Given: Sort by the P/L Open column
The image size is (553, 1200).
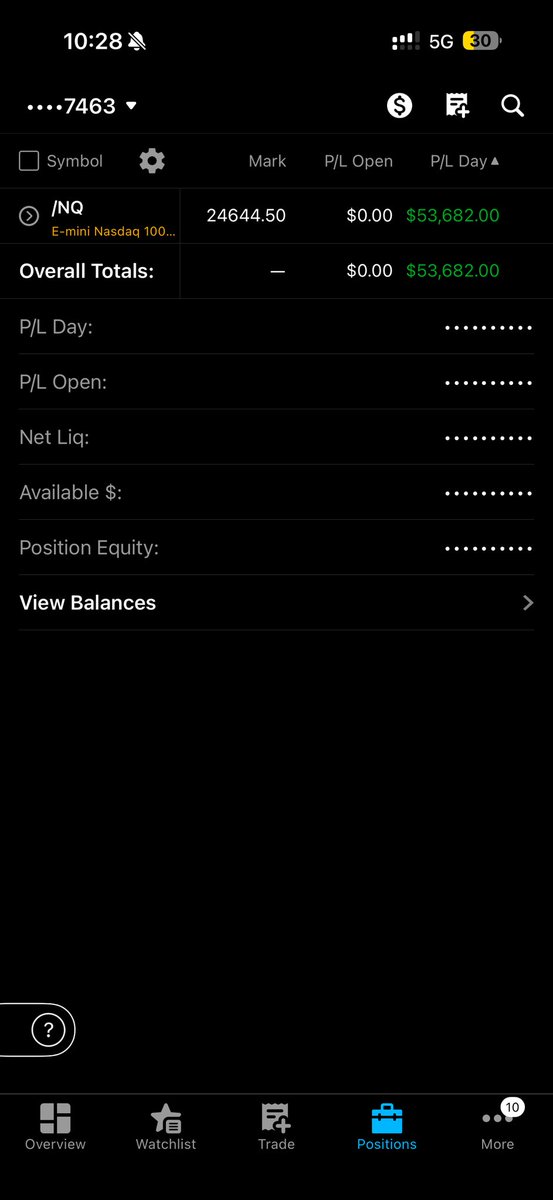Looking at the screenshot, I should pyautogui.click(x=358, y=161).
